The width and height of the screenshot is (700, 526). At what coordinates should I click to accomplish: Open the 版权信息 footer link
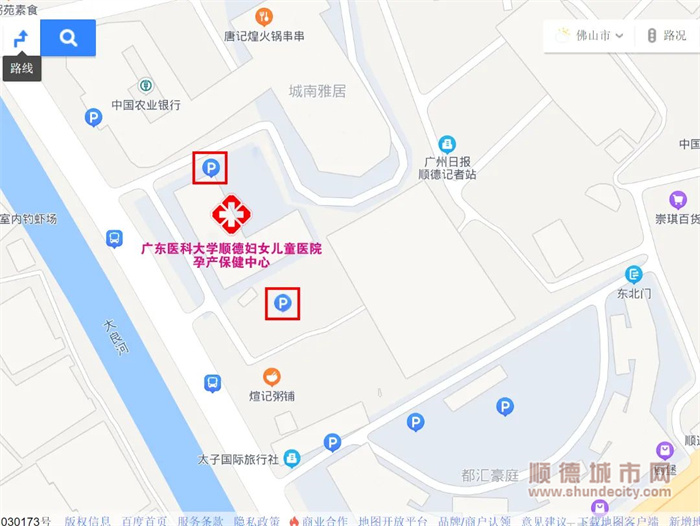pyautogui.click(x=87, y=520)
